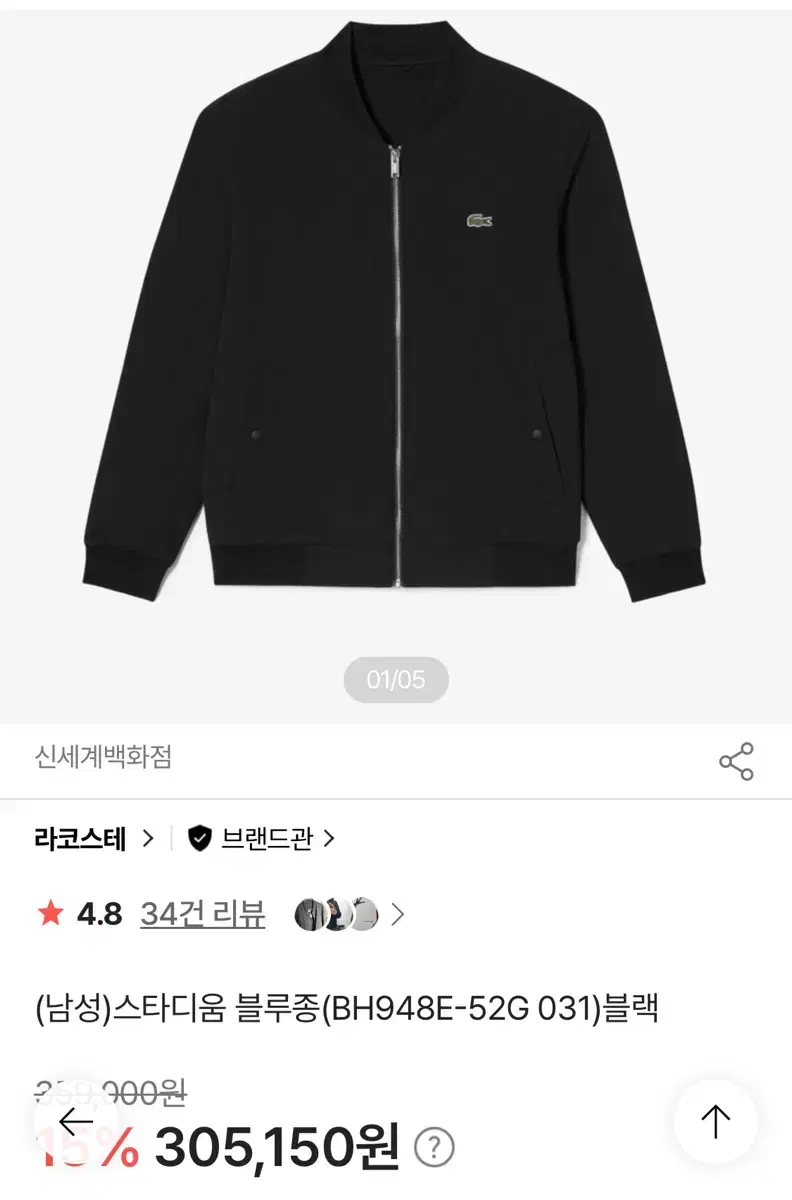Tap the Lacoste crocodile logo on the jacket
The width and height of the screenshot is (792, 1200).
pos(479,218)
